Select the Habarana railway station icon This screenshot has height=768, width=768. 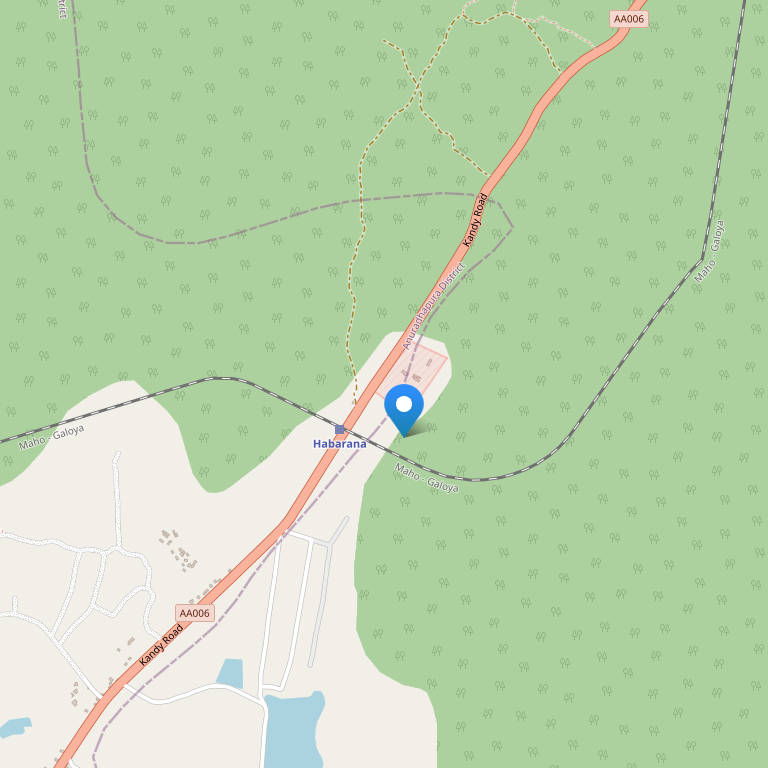pos(340,429)
